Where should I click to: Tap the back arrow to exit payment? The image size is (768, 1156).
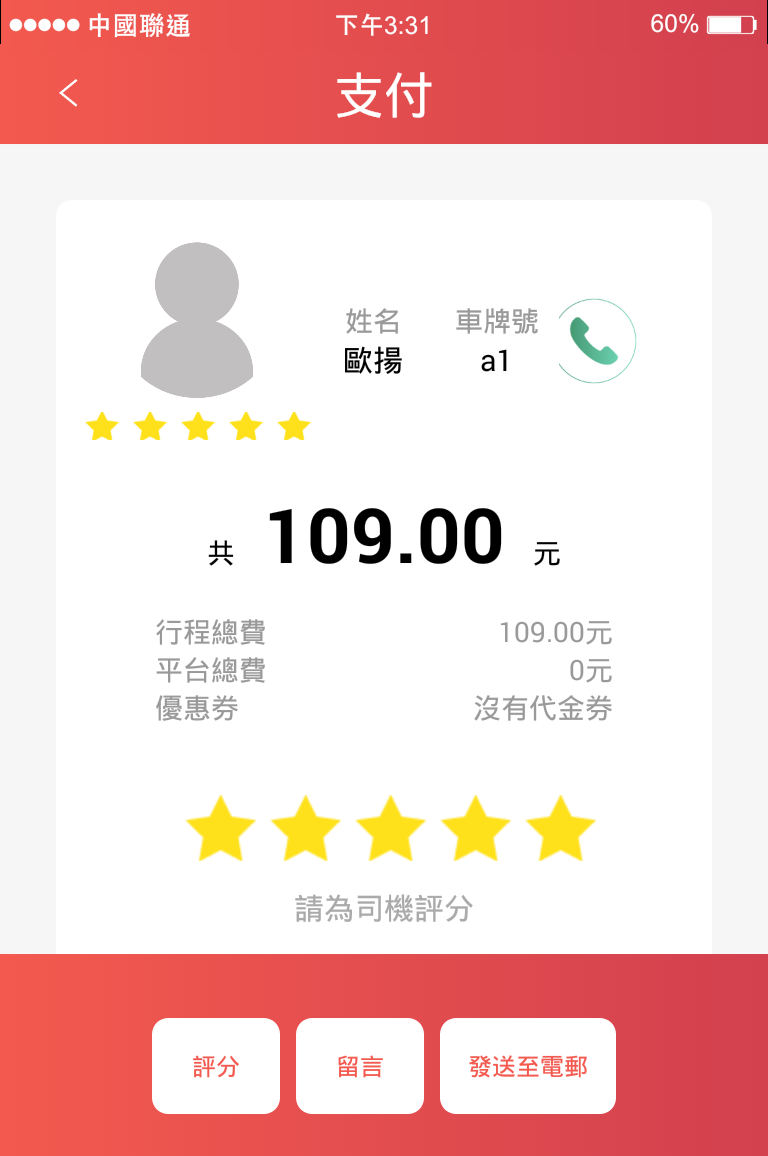[67, 92]
